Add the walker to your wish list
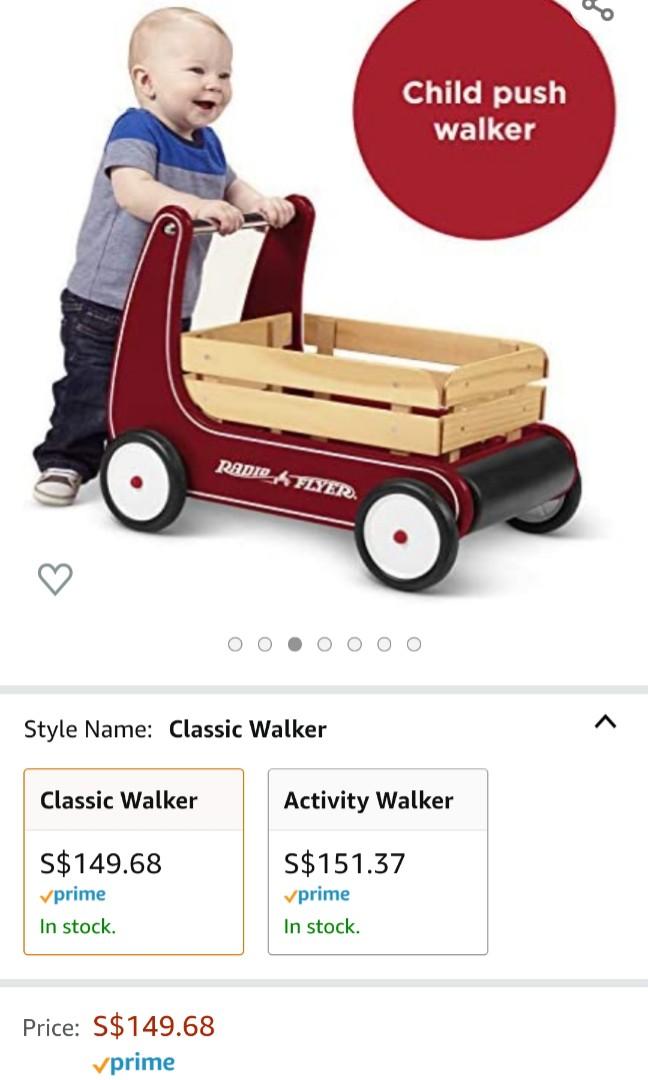Image resolution: width=648 pixels, height=1080 pixels. click(55, 579)
